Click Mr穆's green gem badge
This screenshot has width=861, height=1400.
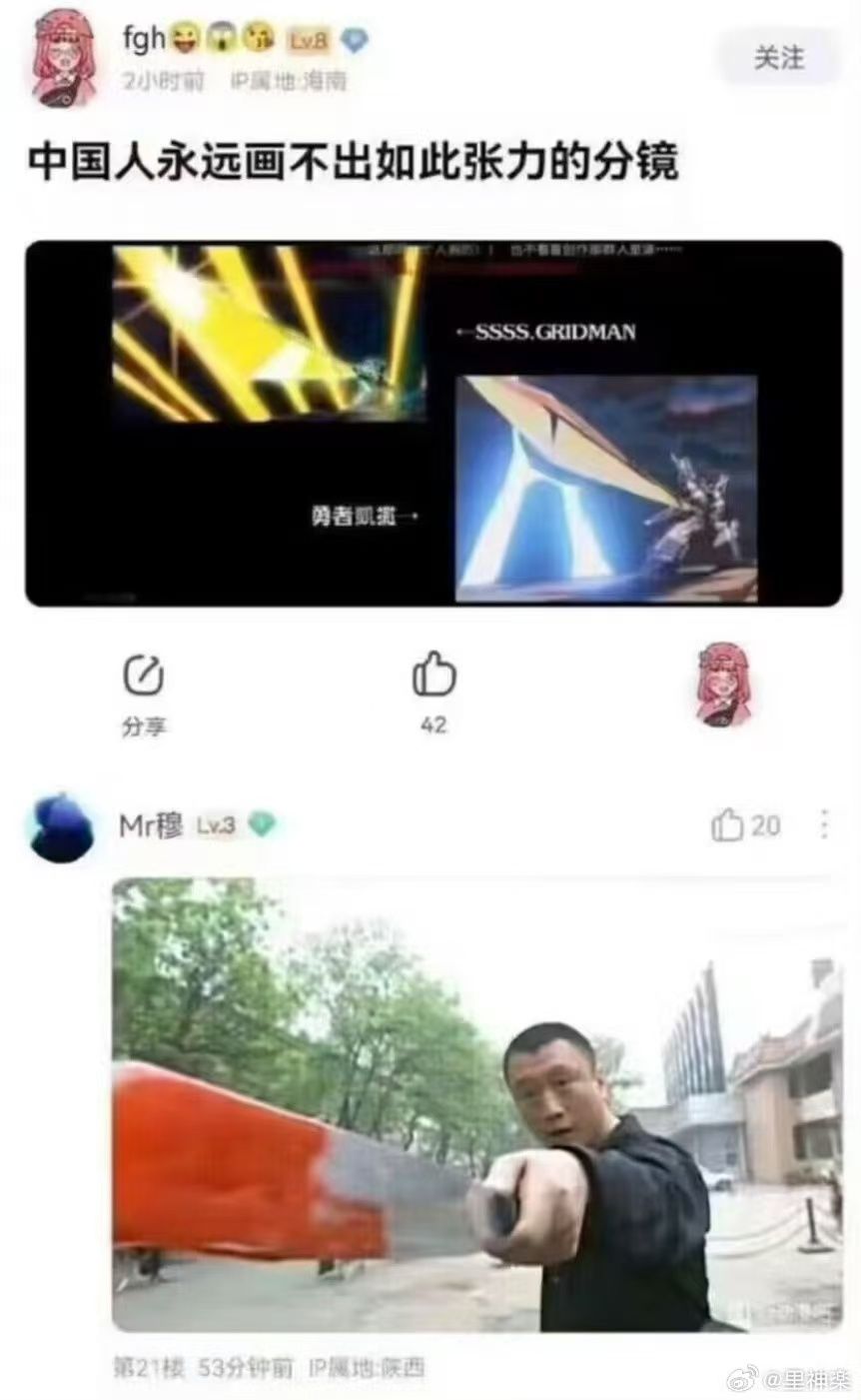click(262, 821)
